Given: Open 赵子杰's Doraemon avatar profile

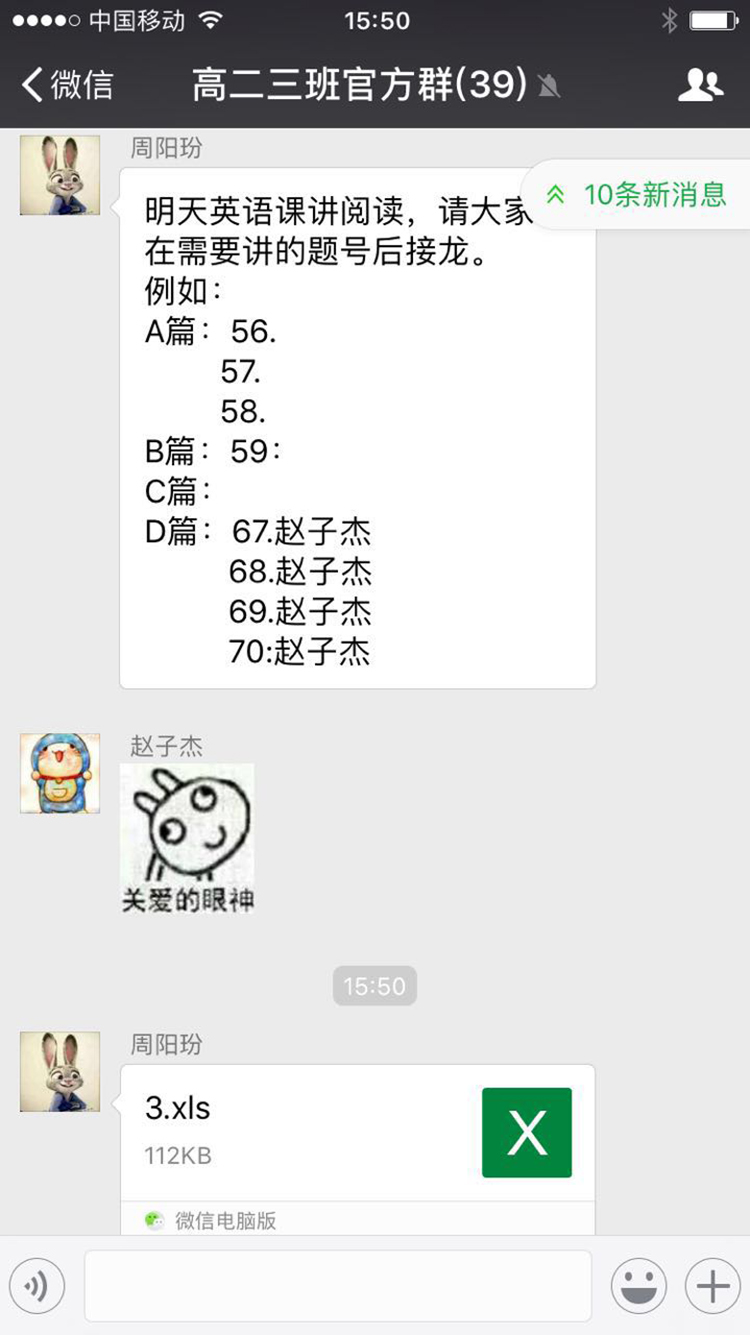Looking at the screenshot, I should (60, 773).
